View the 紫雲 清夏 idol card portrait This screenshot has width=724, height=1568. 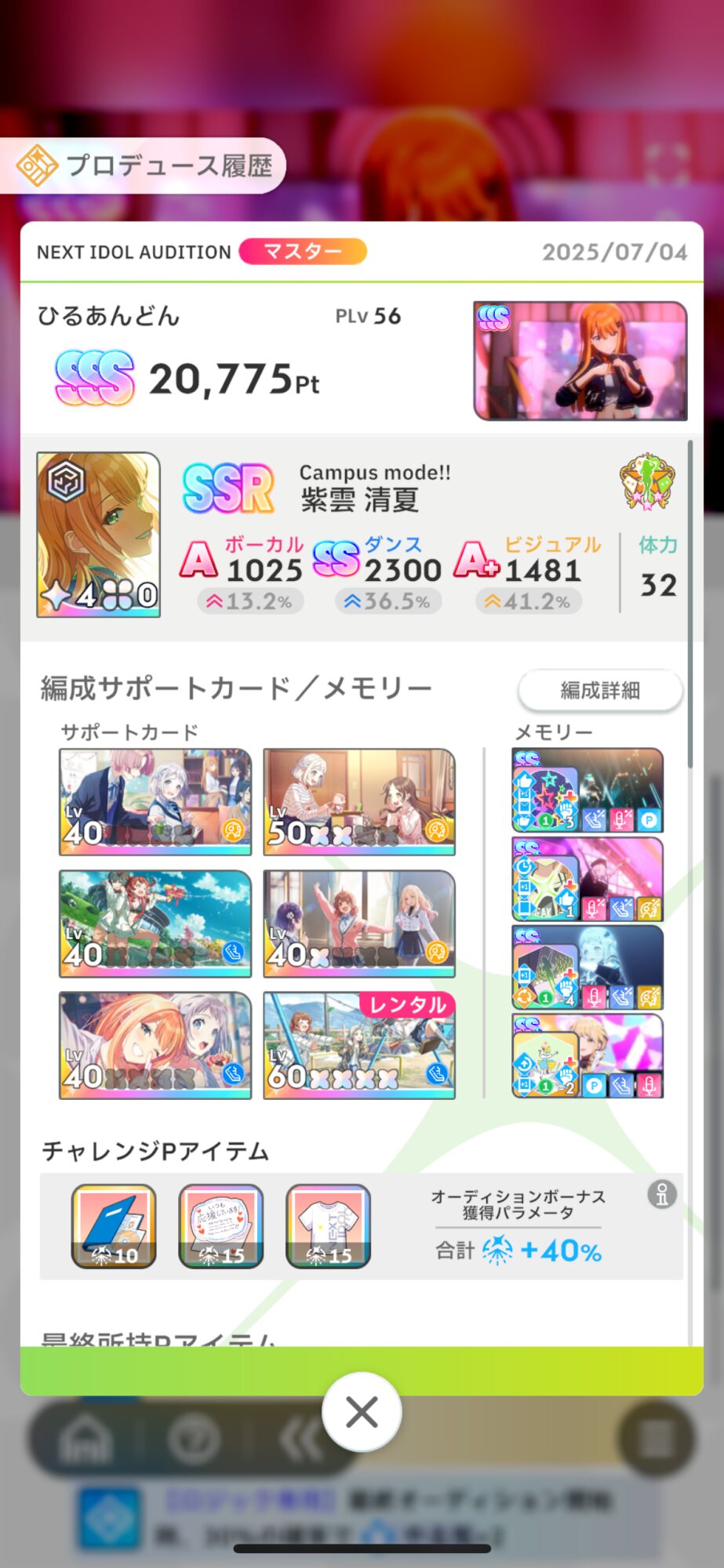click(99, 535)
